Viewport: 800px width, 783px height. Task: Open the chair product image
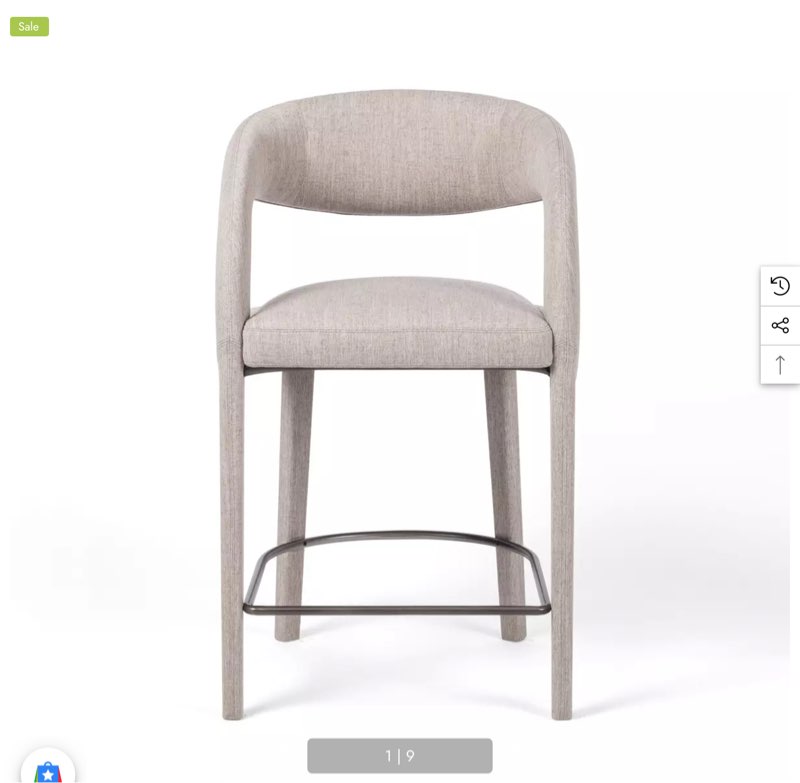point(398,400)
